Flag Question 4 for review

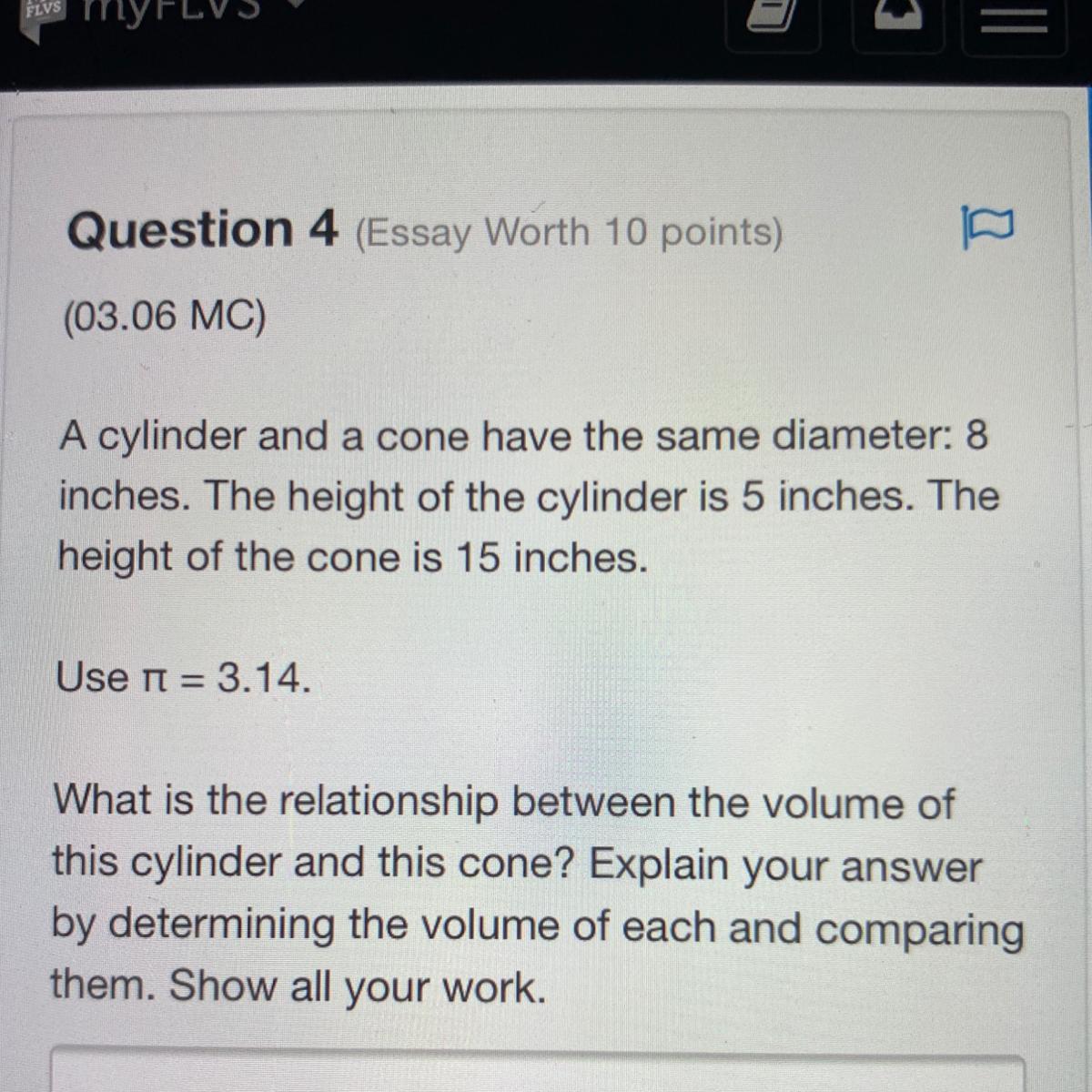(x=987, y=227)
